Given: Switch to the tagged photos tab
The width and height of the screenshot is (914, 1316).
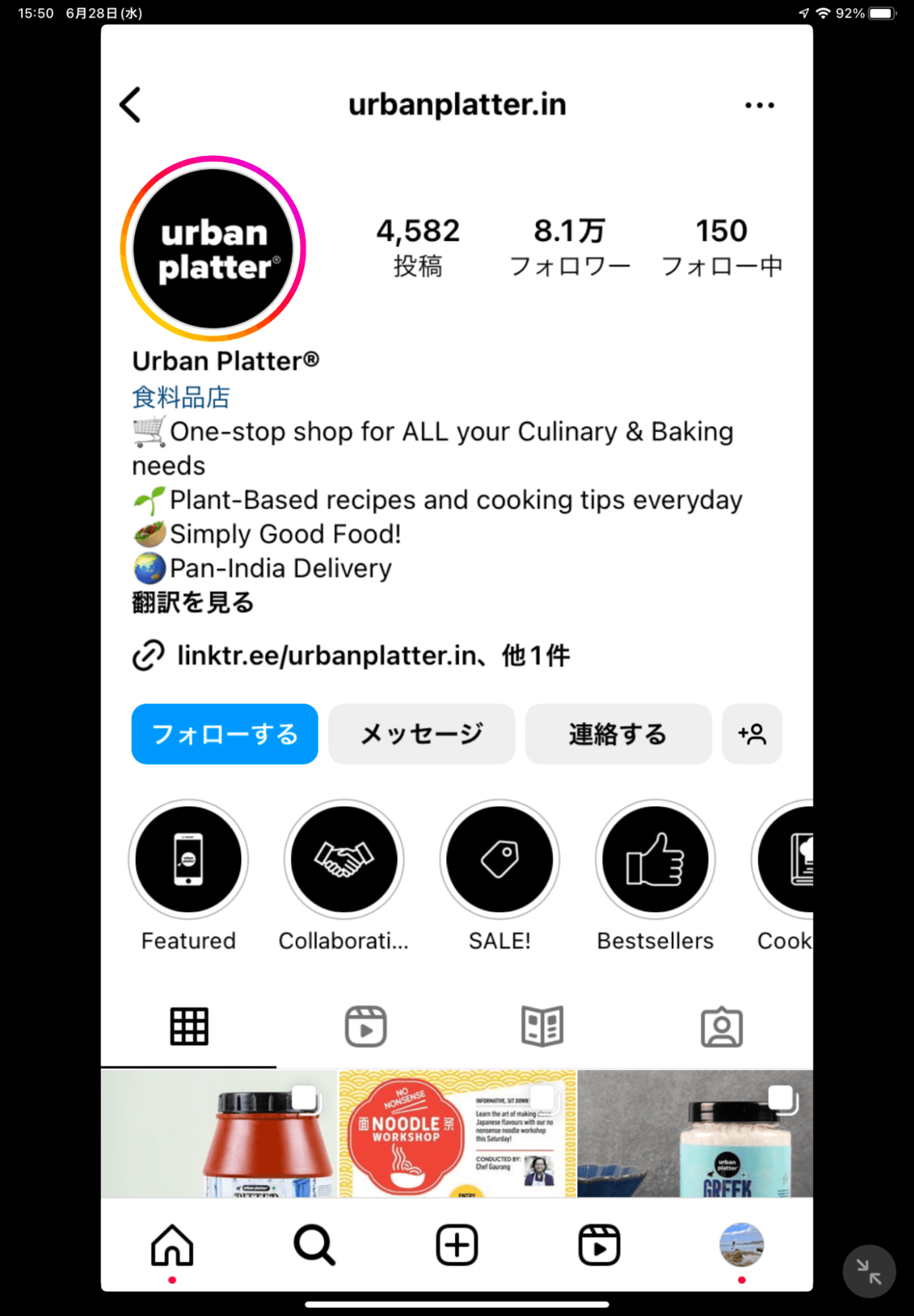Looking at the screenshot, I should (721, 1026).
